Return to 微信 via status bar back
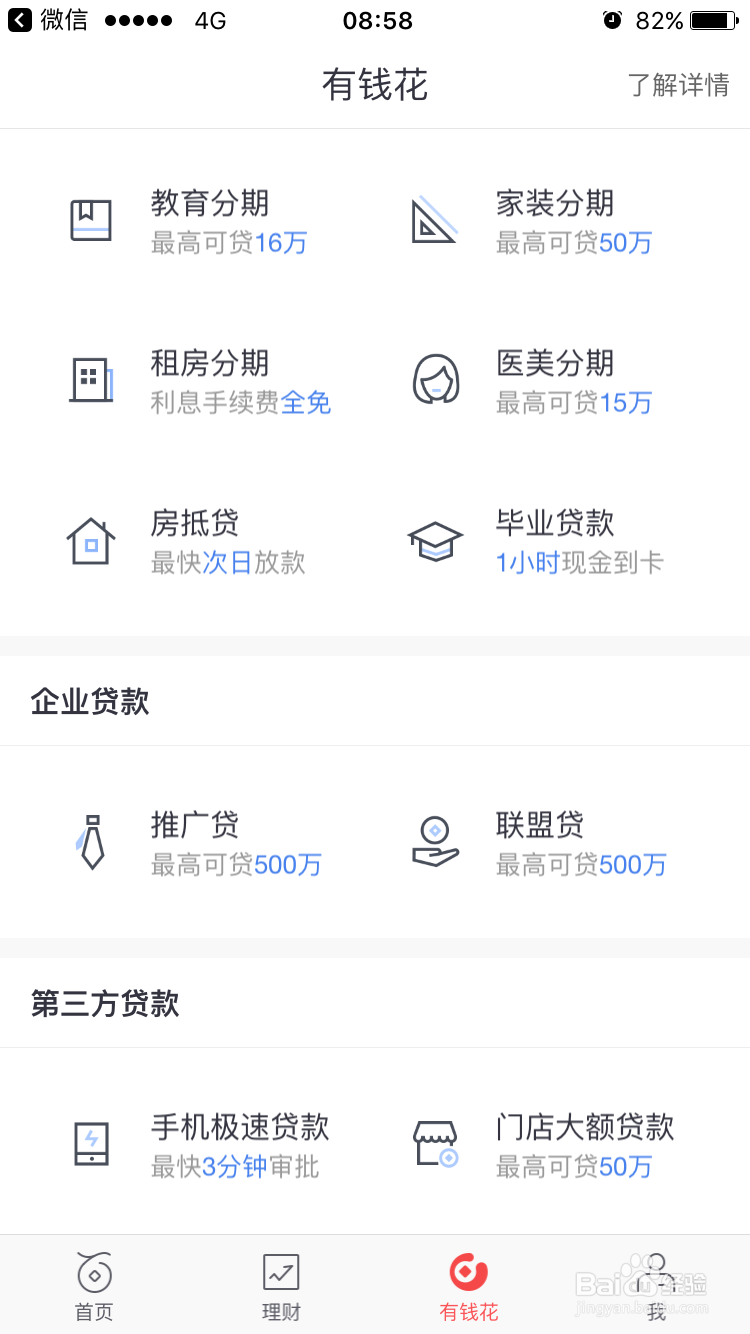The height and width of the screenshot is (1334, 750). point(48,20)
